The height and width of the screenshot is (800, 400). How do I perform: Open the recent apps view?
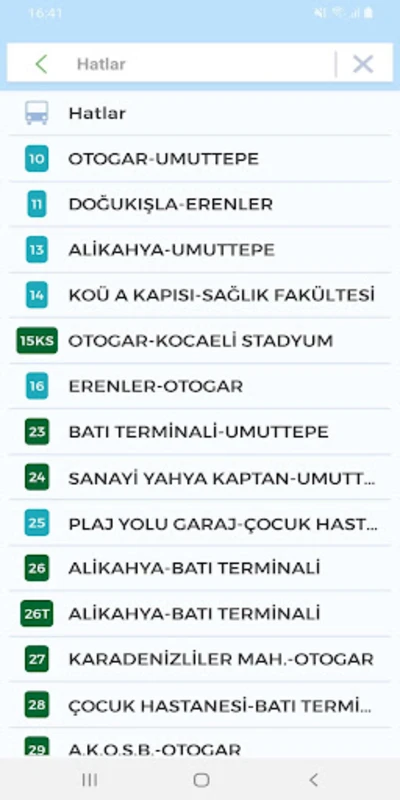pyautogui.click(x=90, y=780)
